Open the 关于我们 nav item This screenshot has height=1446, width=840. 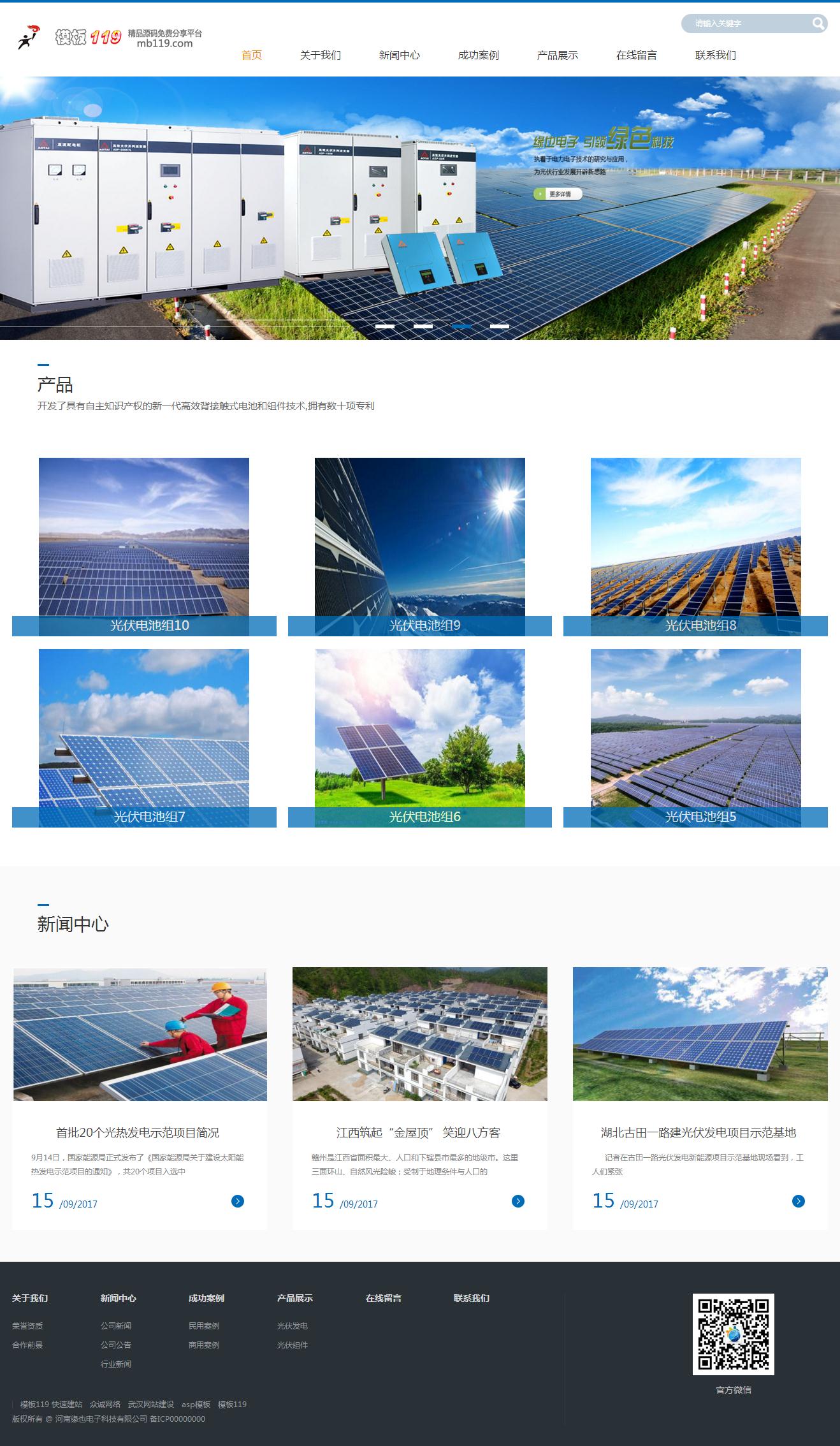point(320,55)
